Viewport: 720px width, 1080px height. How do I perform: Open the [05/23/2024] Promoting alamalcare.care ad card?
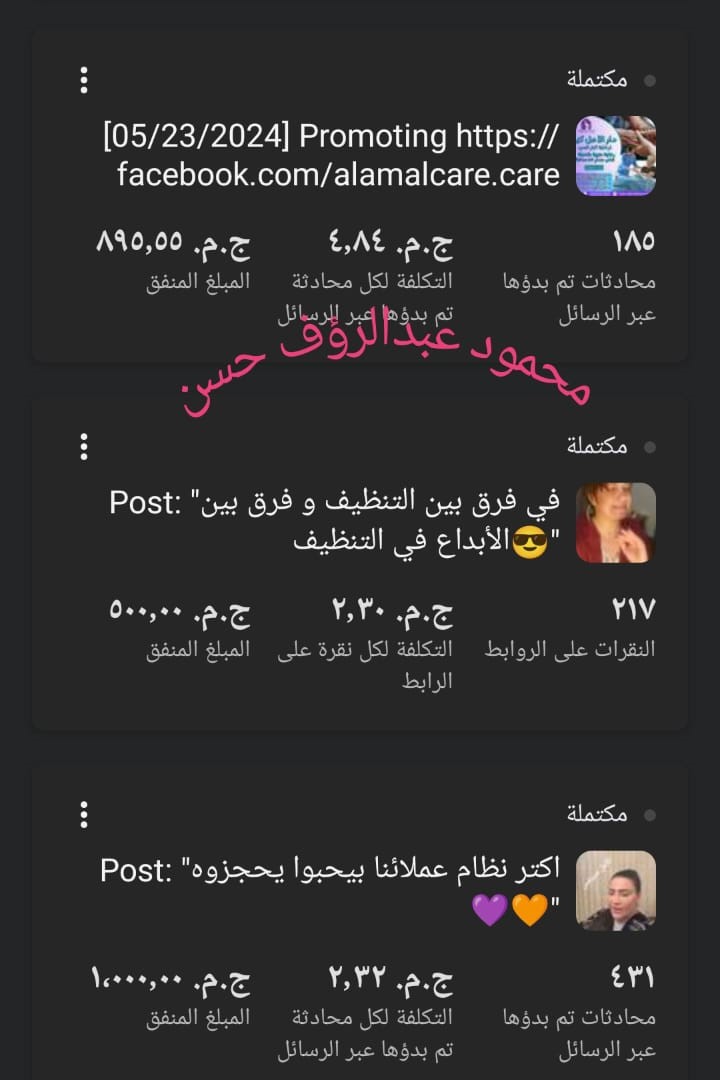point(340,155)
